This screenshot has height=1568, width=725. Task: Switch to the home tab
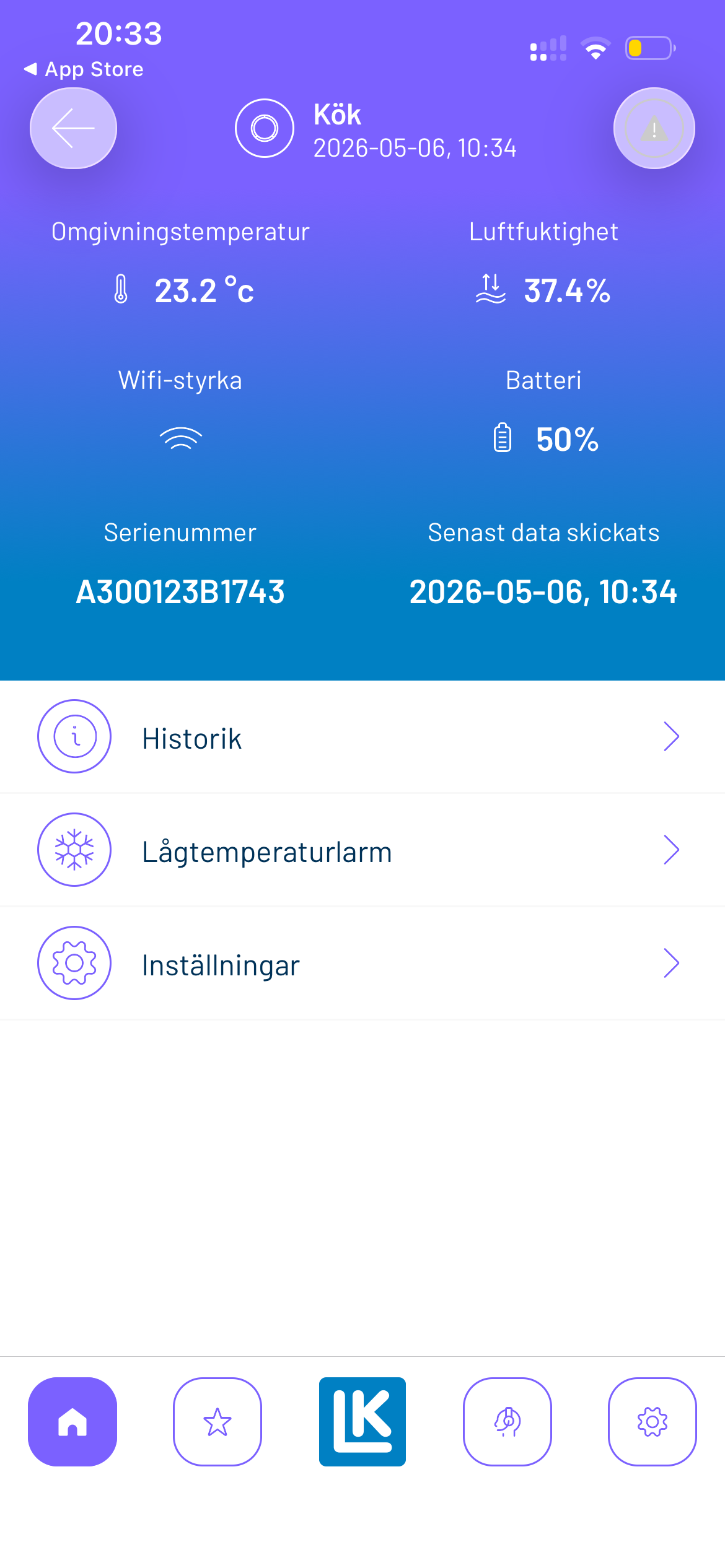(x=72, y=1422)
